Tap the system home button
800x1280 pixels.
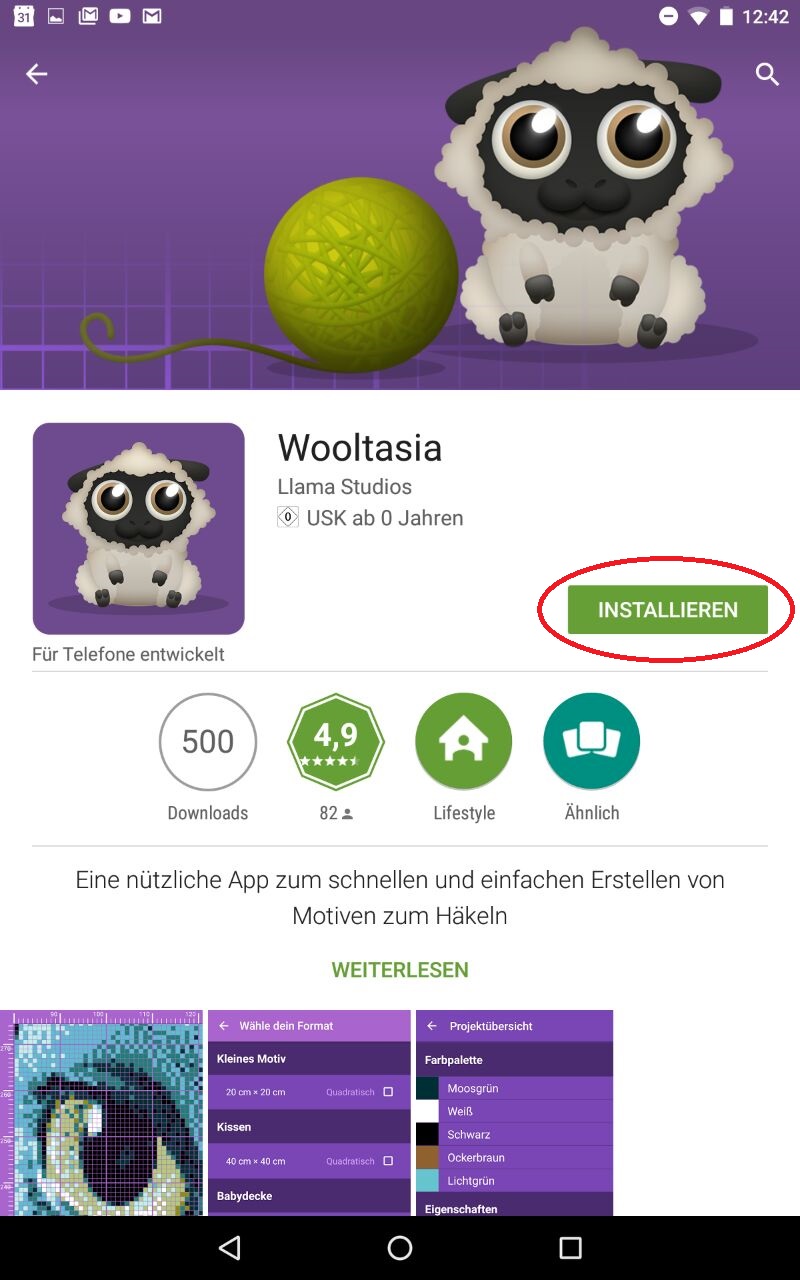click(400, 1247)
